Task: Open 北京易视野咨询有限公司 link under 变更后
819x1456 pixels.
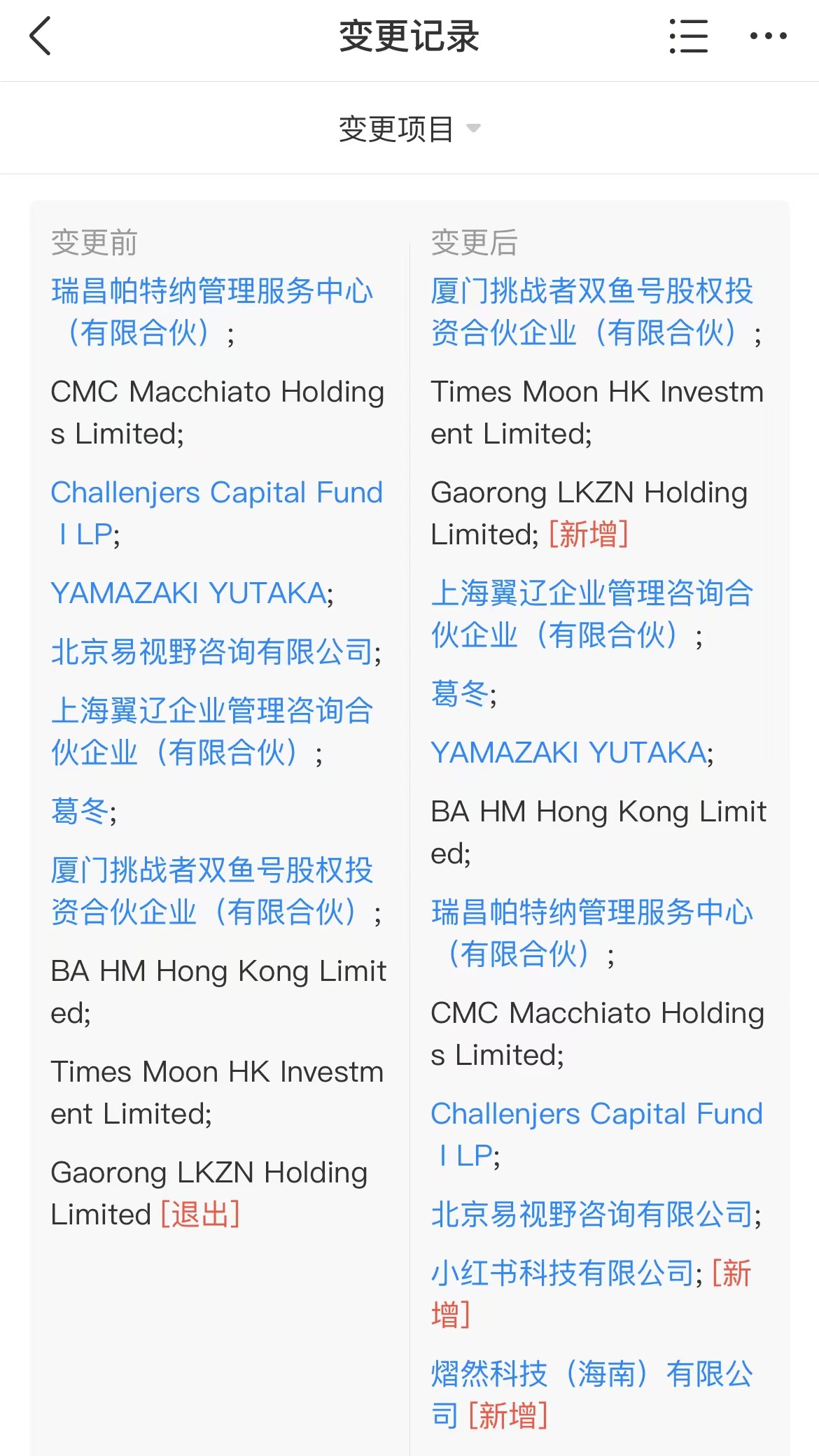Action: [592, 1215]
